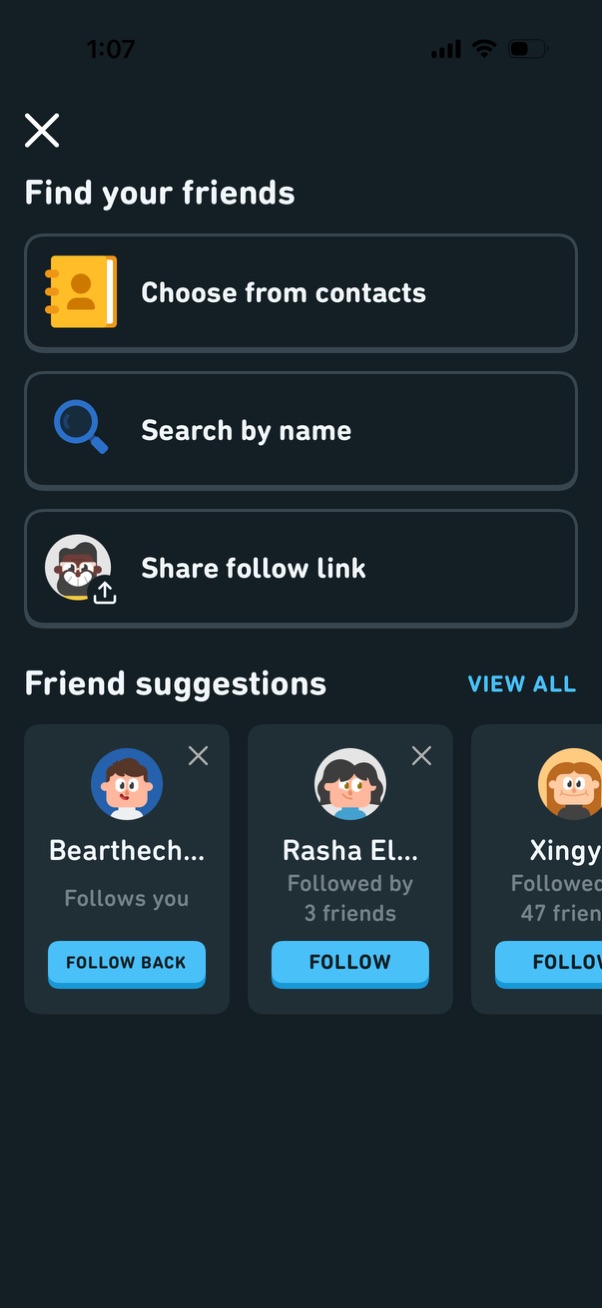Open Bearthech's profile avatar
The width and height of the screenshot is (602, 1308).
(x=127, y=784)
